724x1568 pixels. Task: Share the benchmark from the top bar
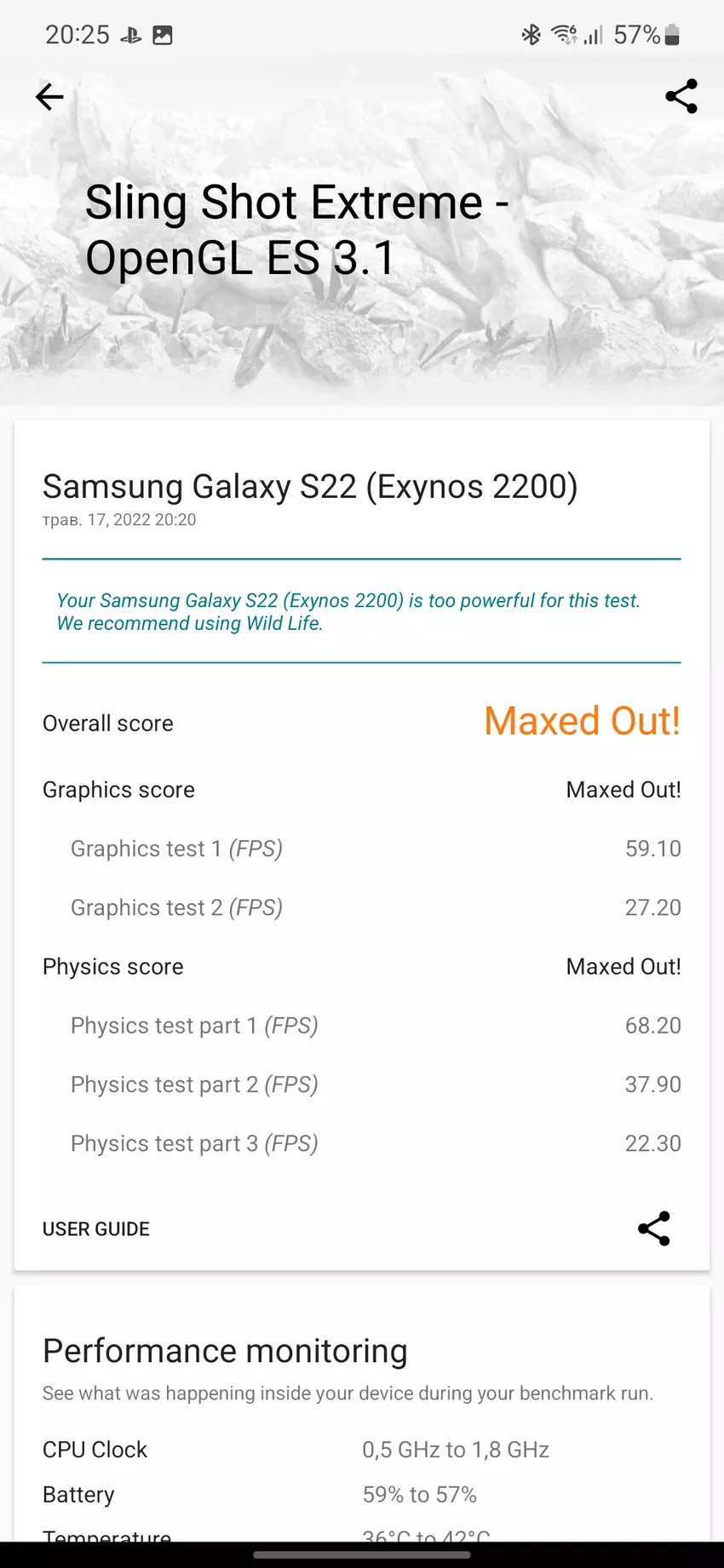click(x=681, y=97)
